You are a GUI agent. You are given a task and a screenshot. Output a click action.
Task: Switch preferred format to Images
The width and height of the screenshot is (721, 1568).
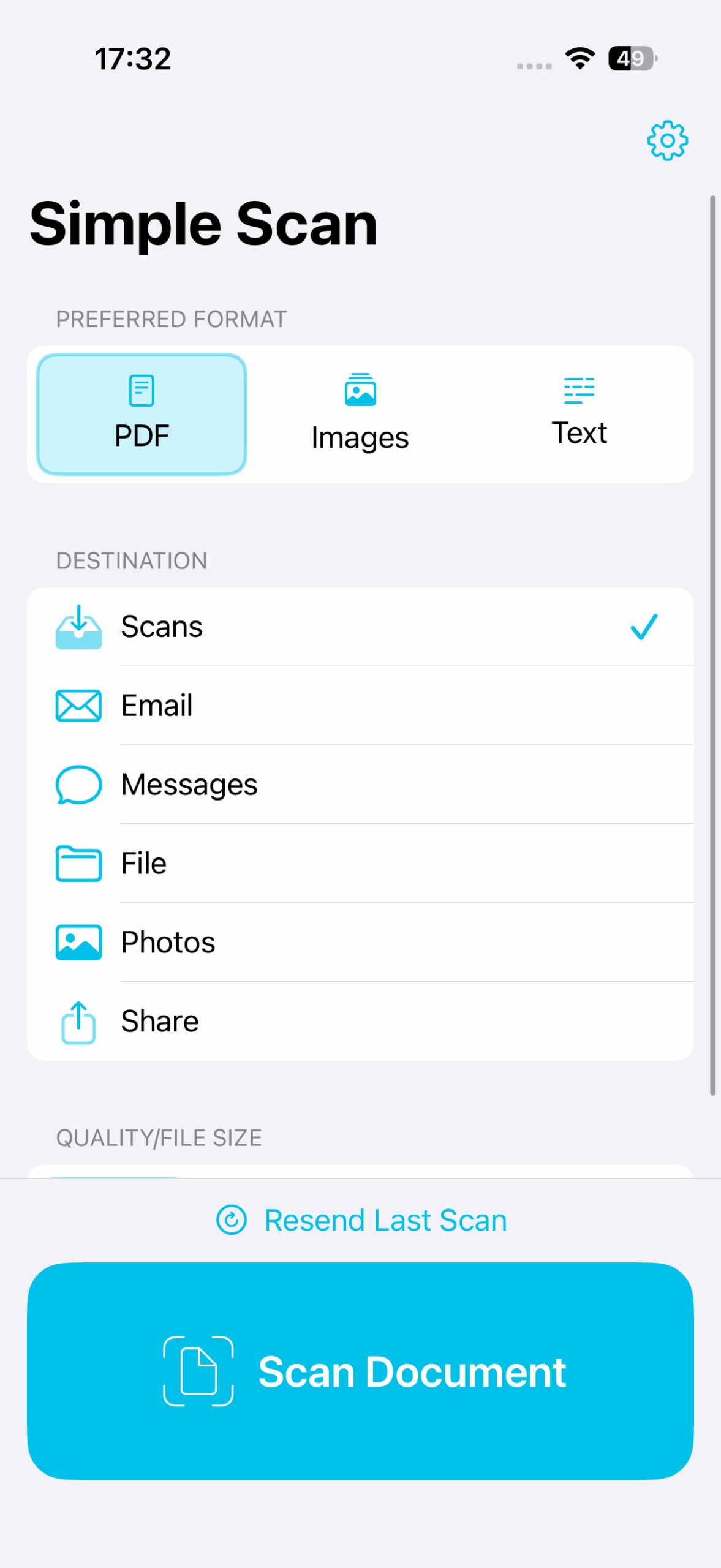pyautogui.click(x=360, y=414)
